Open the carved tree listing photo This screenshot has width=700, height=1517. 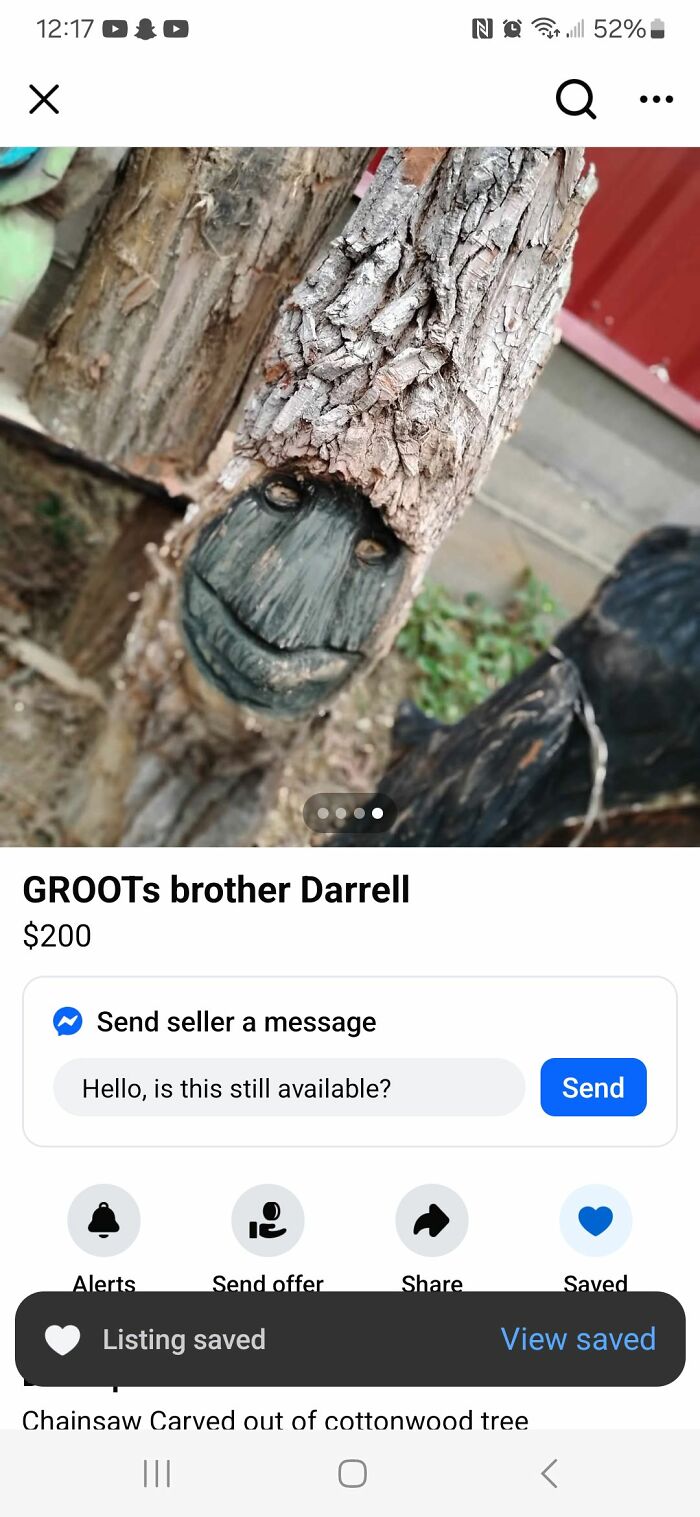click(350, 495)
